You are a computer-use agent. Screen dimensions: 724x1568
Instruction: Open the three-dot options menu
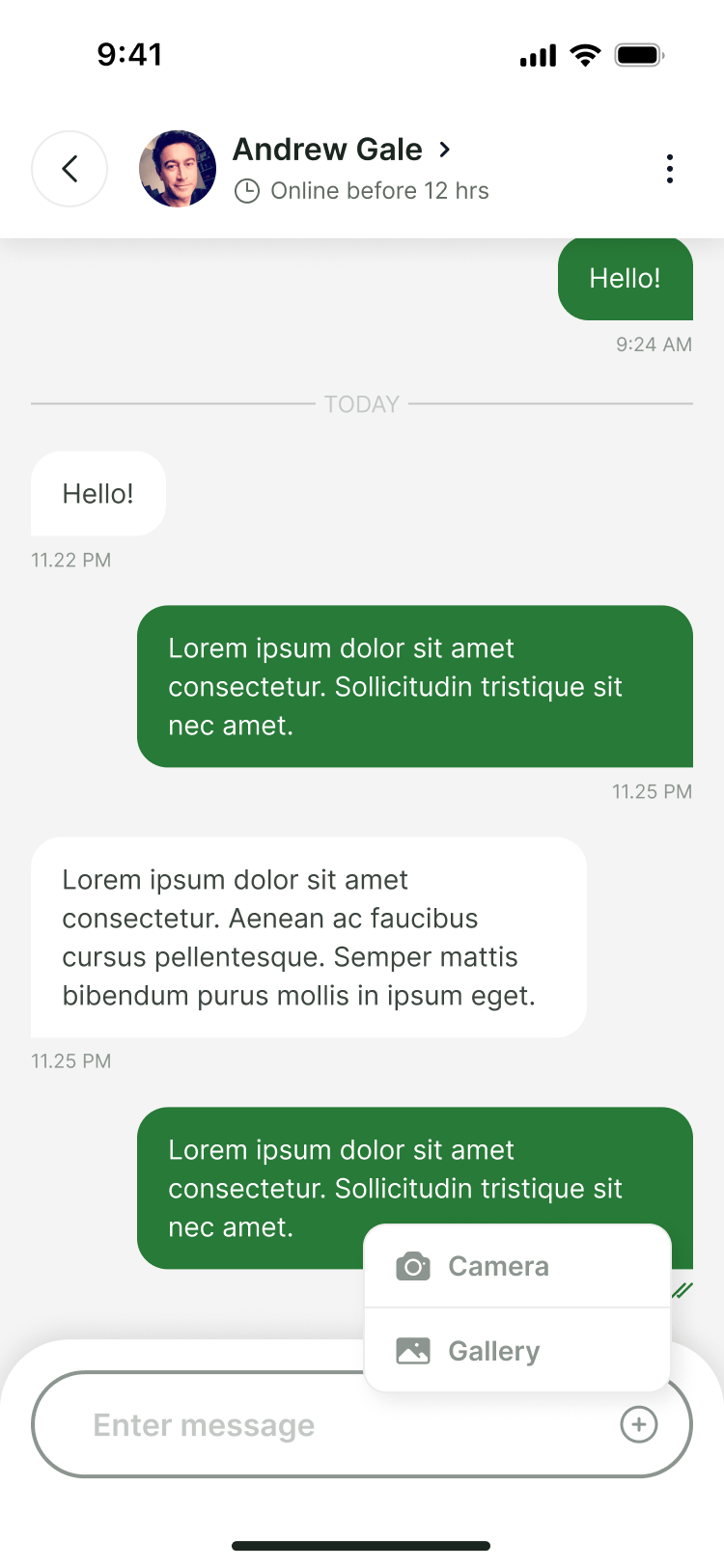670,168
